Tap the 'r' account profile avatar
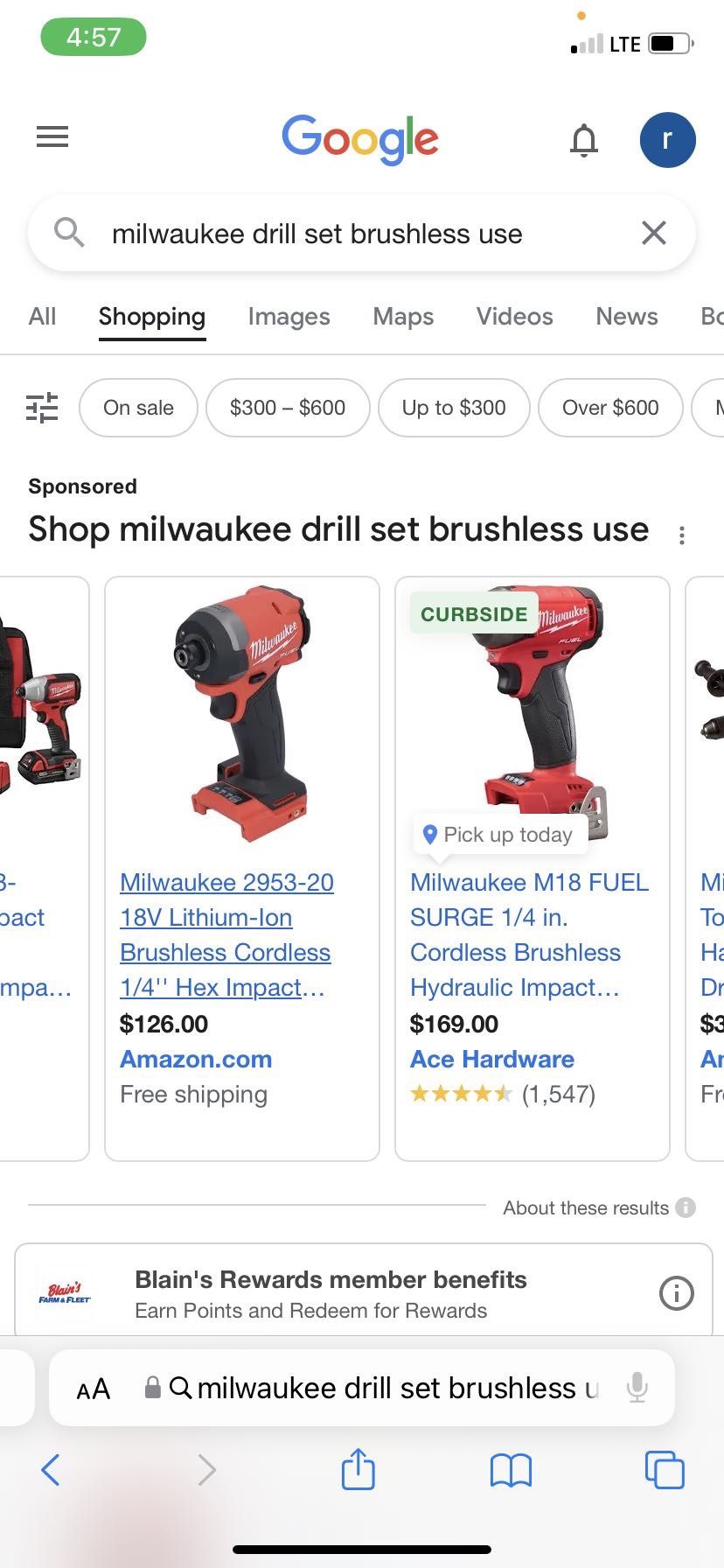Image resolution: width=724 pixels, height=1568 pixels. point(667,139)
